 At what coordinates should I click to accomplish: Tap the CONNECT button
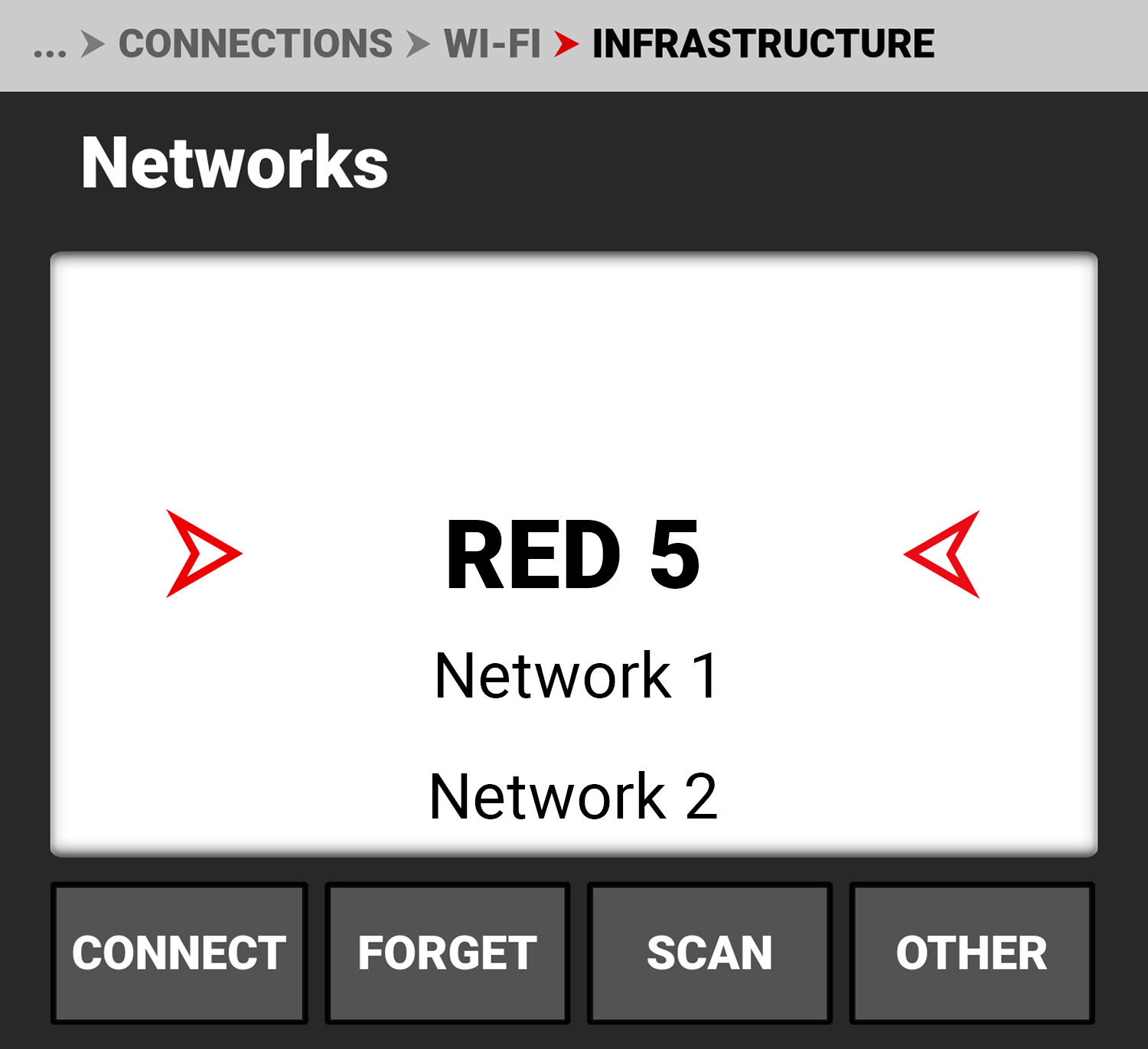[x=179, y=953]
